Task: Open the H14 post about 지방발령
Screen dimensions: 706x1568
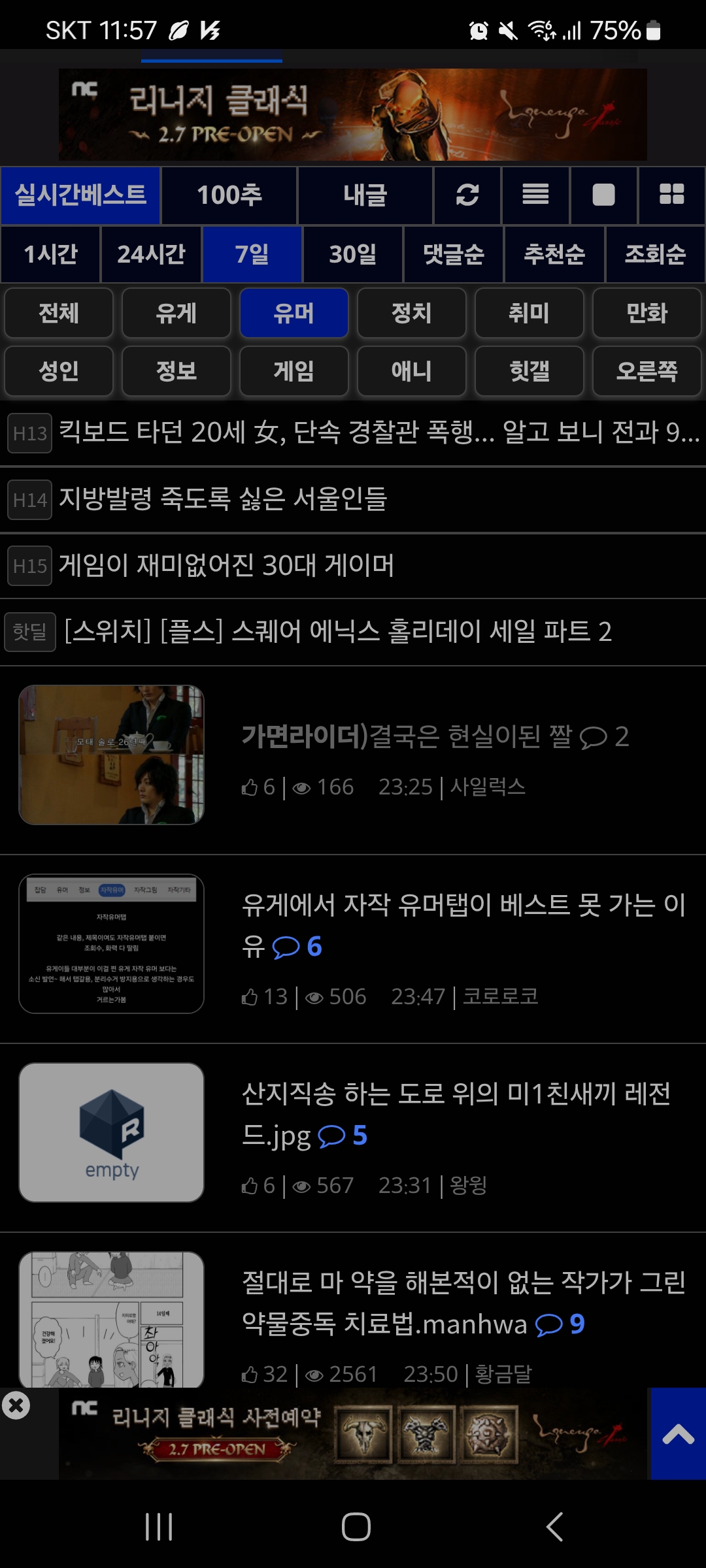Action: tap(222, 499)
